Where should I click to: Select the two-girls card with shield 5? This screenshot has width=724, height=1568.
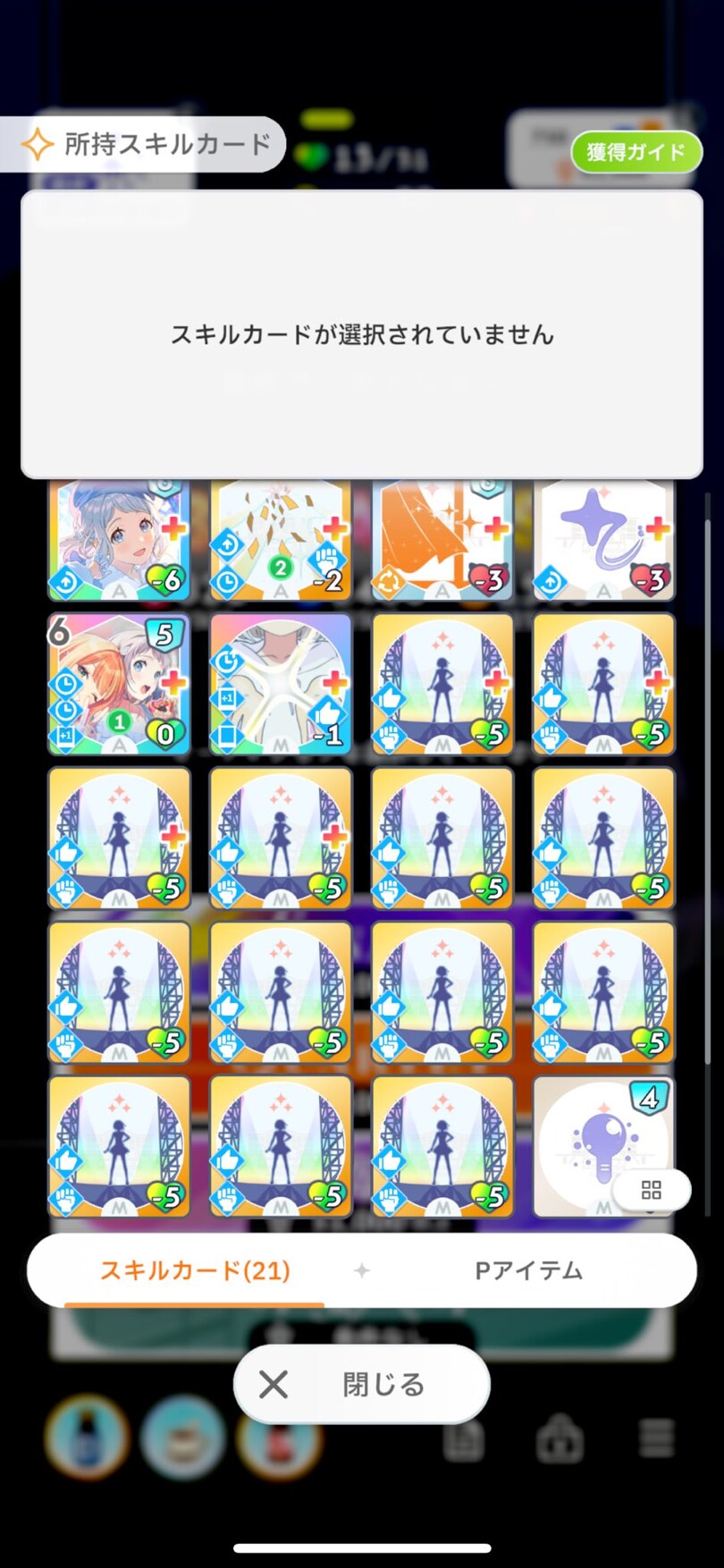(x=120, y=684)
